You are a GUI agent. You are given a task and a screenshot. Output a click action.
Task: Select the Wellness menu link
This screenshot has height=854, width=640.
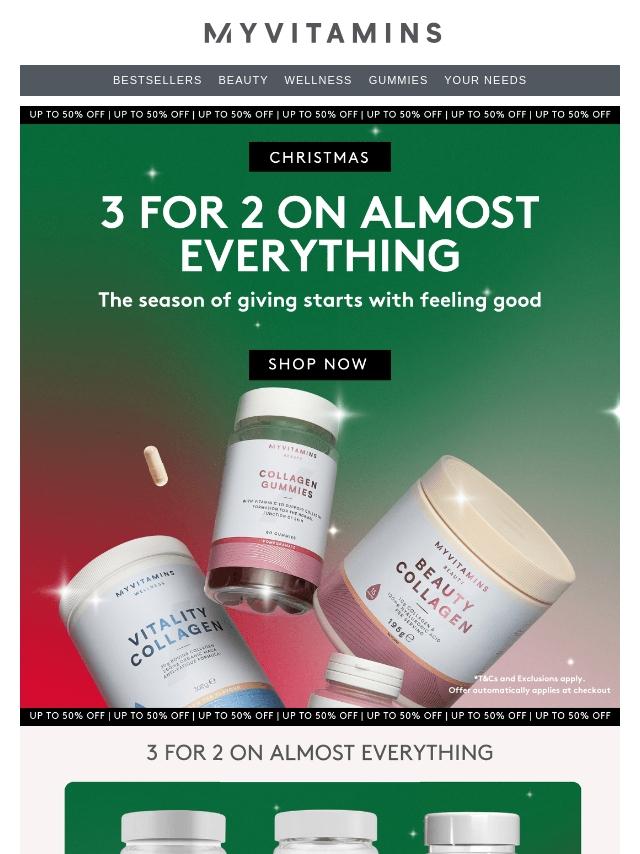tap(318, 80)
